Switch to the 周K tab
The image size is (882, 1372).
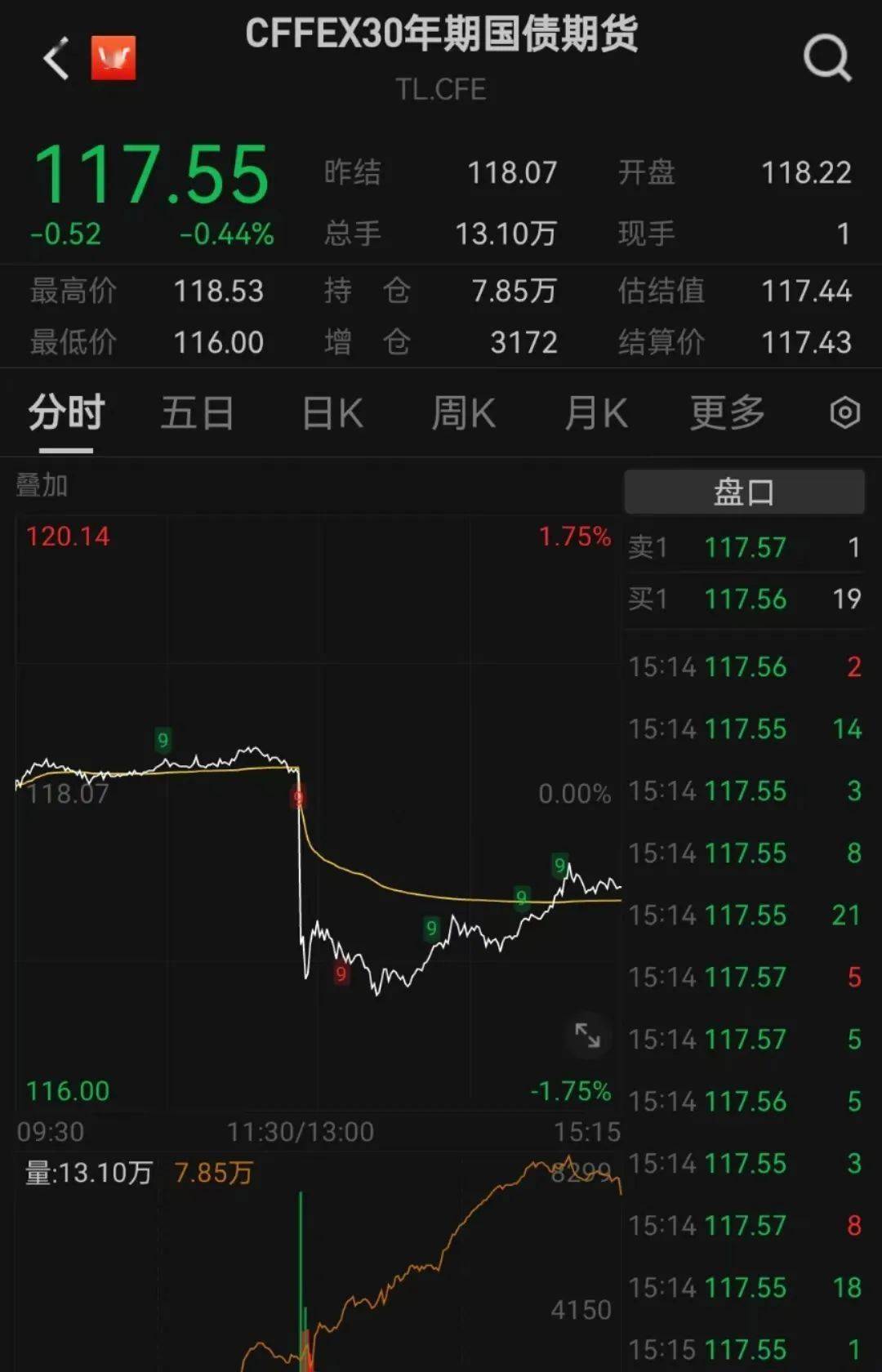462,412
